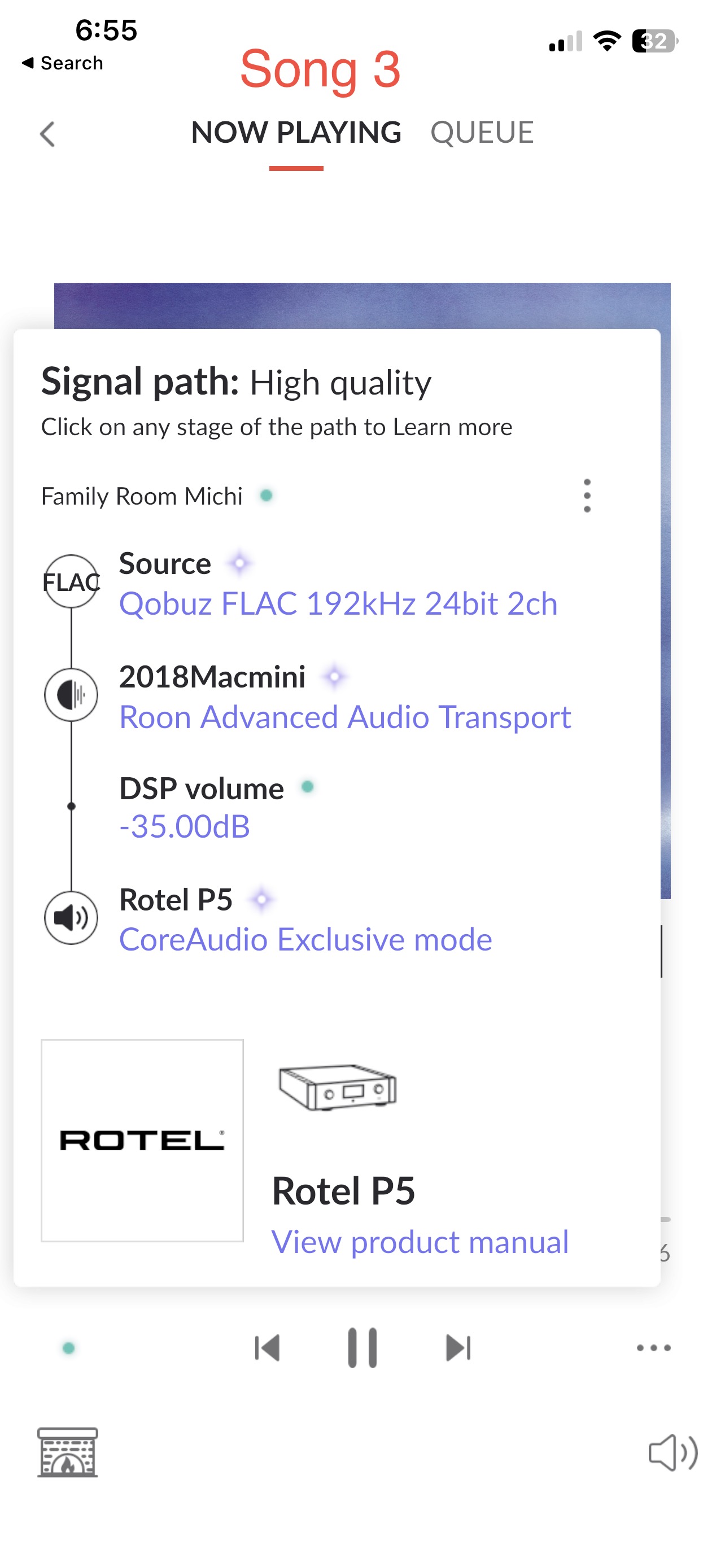This screenshot has height=1568, width=725.
Task: Switch to the Queue tab
Action: point(482,133)
